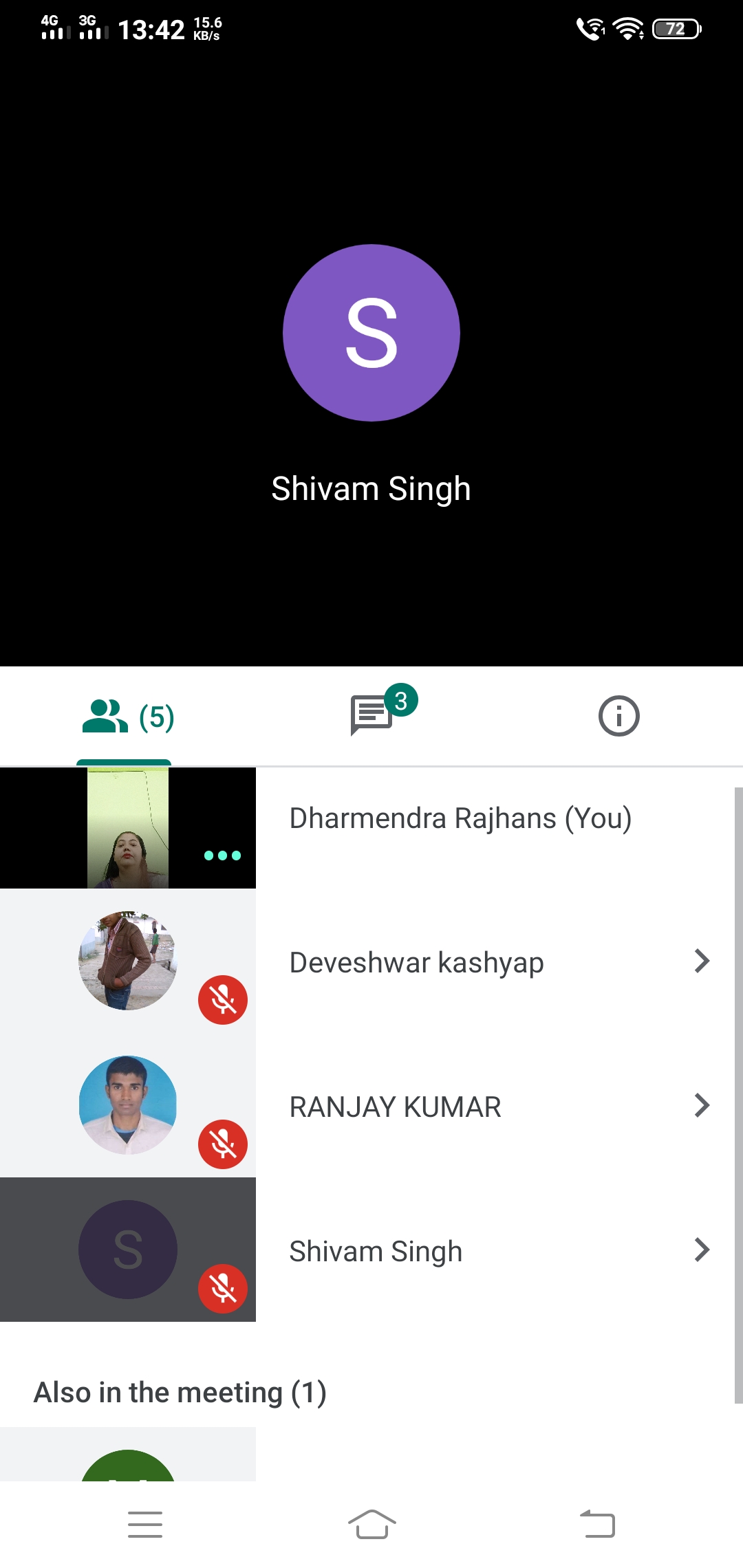
Task: Go to the home screen
Action: (x=371, y=1524)
